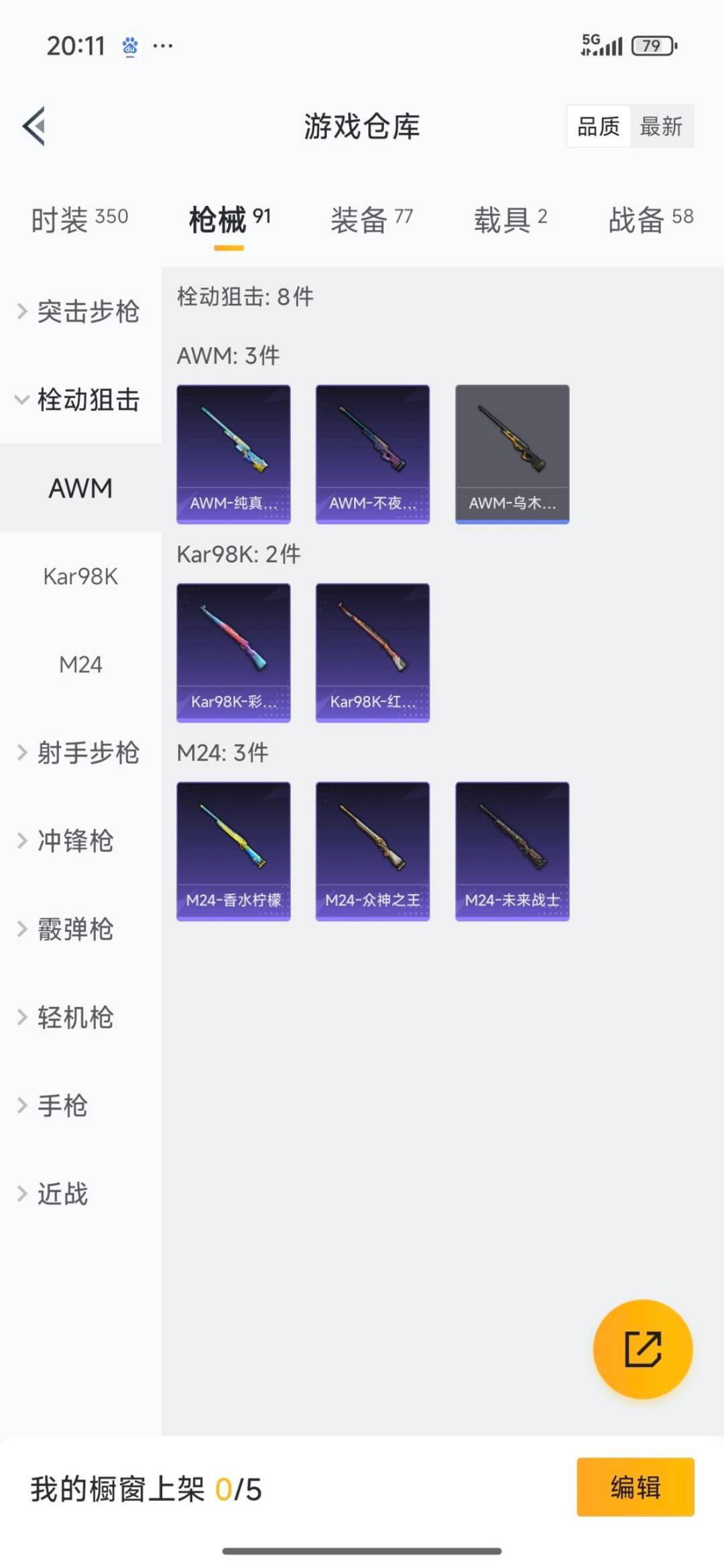Open the M24-香水柠檬 skin thumbnail
This screenshot has height=1568, width=724.
(233, 851)
